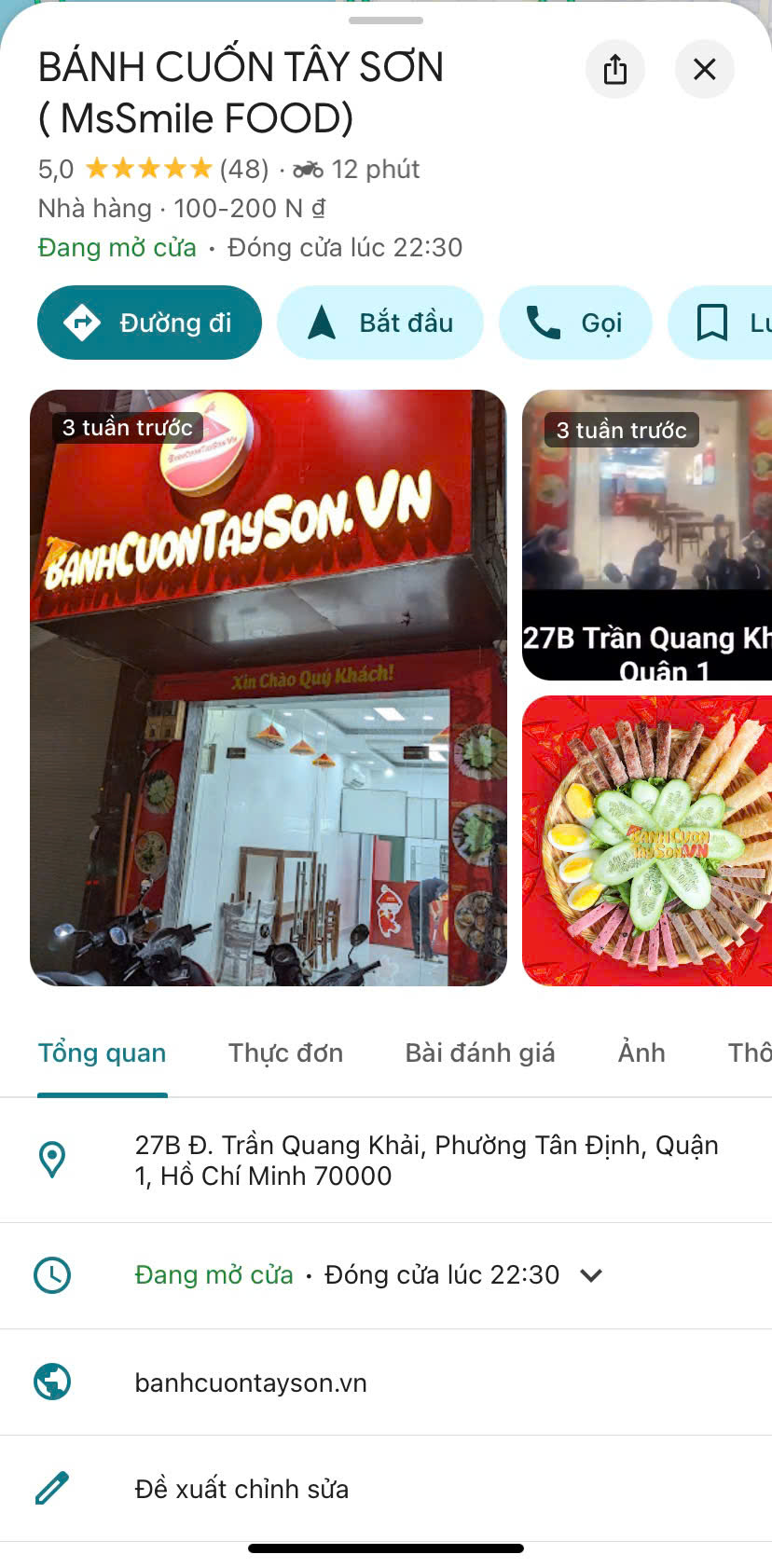Call the restaurant via Gọi
This screenshot has height=1568, width=772.
click(x=574, y=323)
